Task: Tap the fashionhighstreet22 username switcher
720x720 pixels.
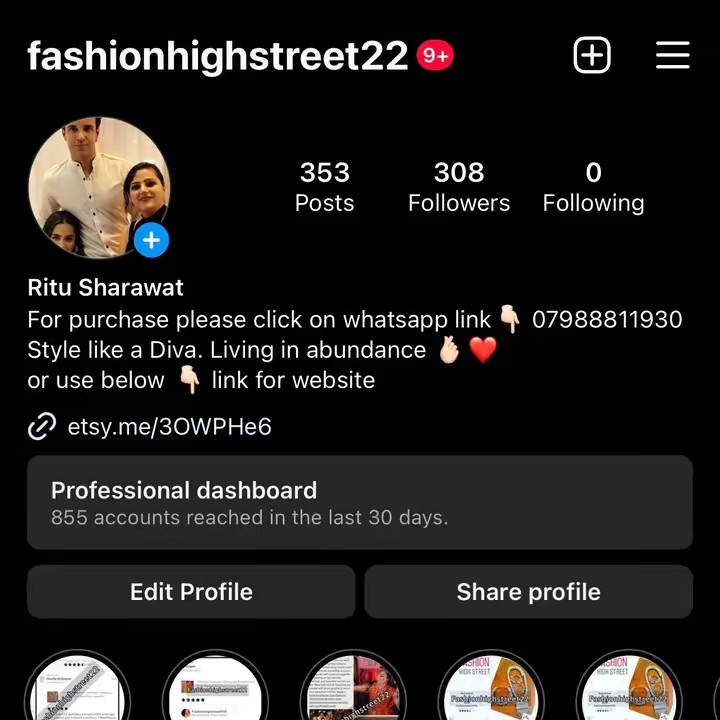Action: (x=217, y=56)
